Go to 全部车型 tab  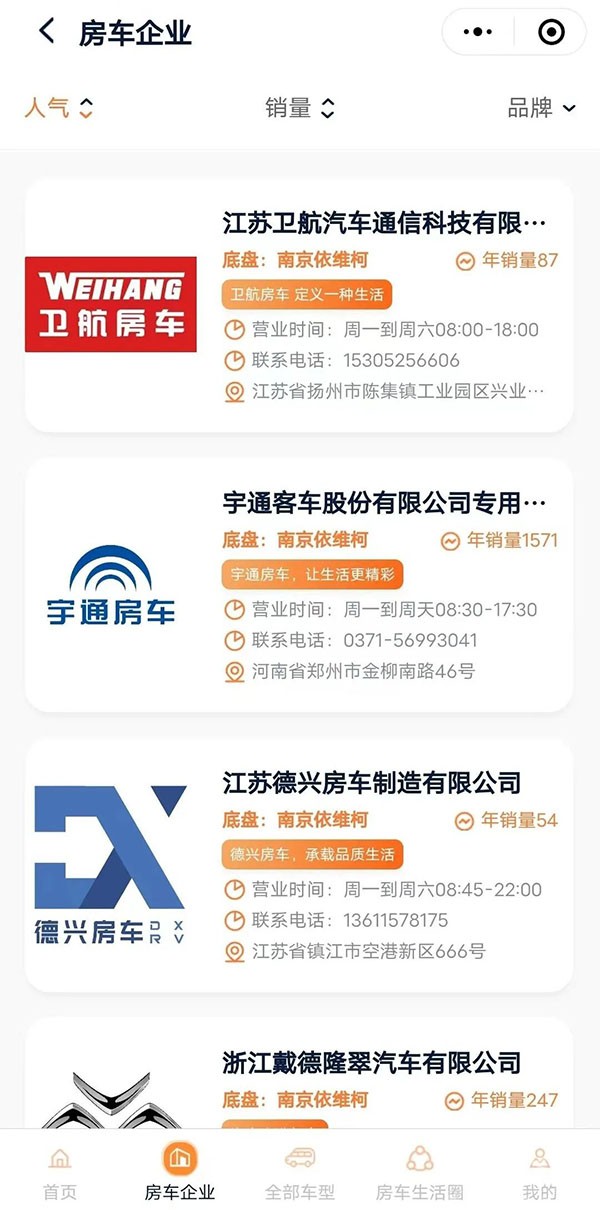[x=300, y=1172]
